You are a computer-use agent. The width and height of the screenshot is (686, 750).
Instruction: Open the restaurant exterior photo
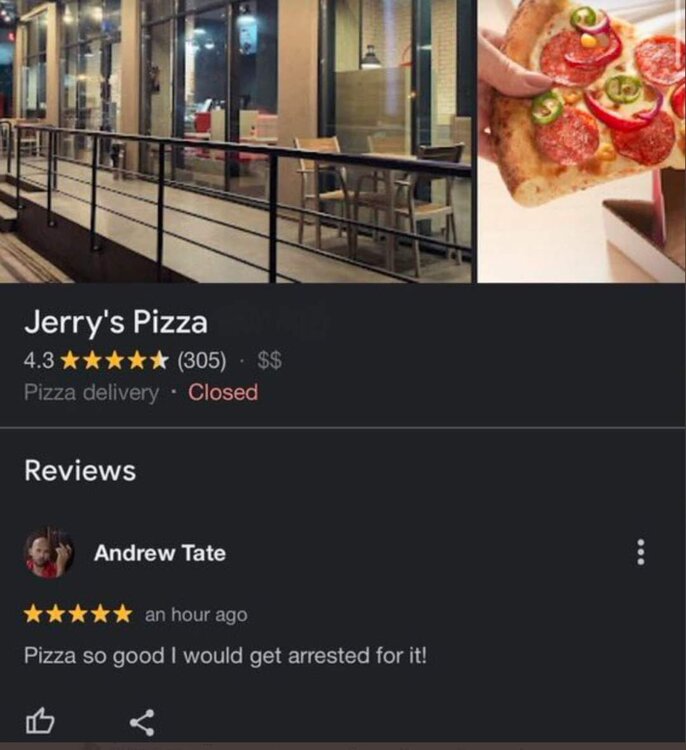pos(237,140)
